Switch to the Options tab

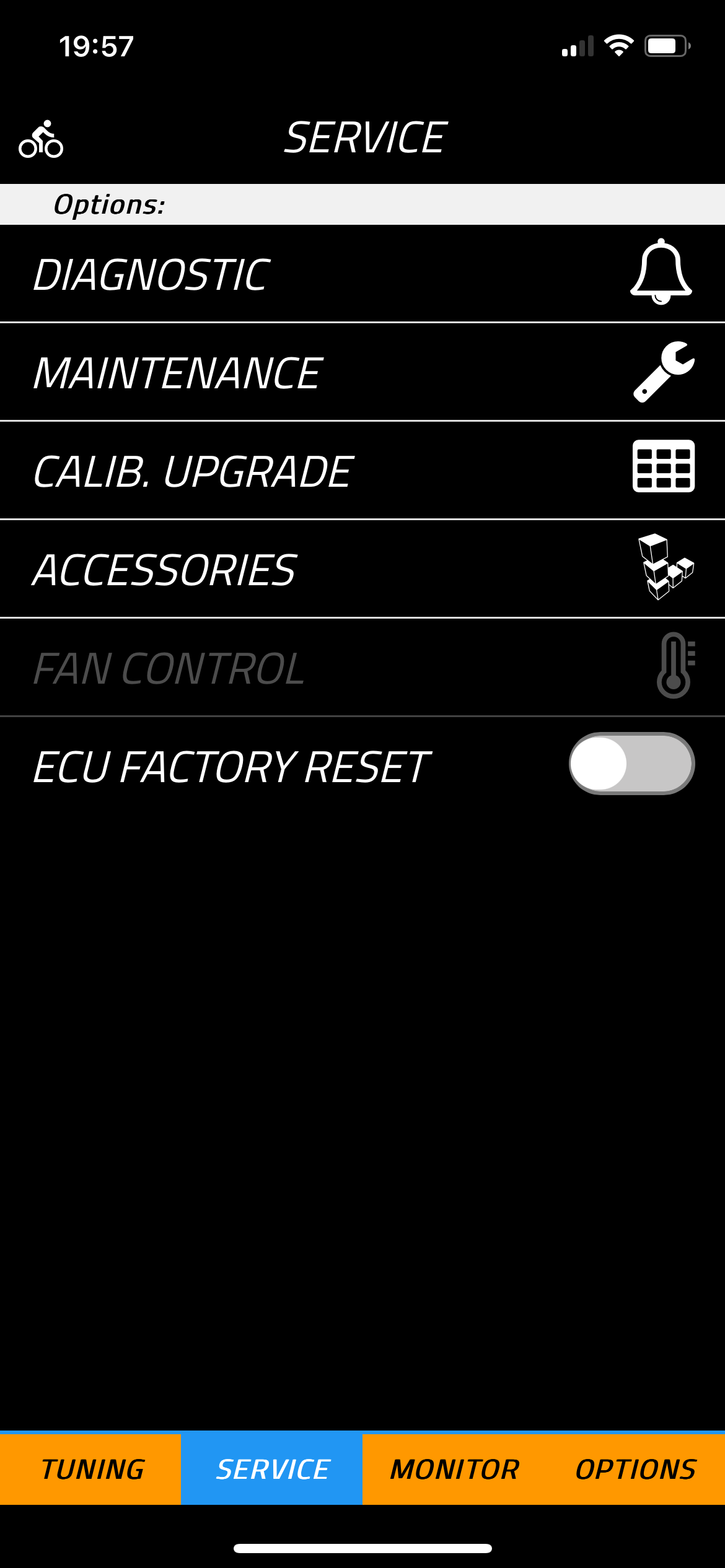point(635,1469)
